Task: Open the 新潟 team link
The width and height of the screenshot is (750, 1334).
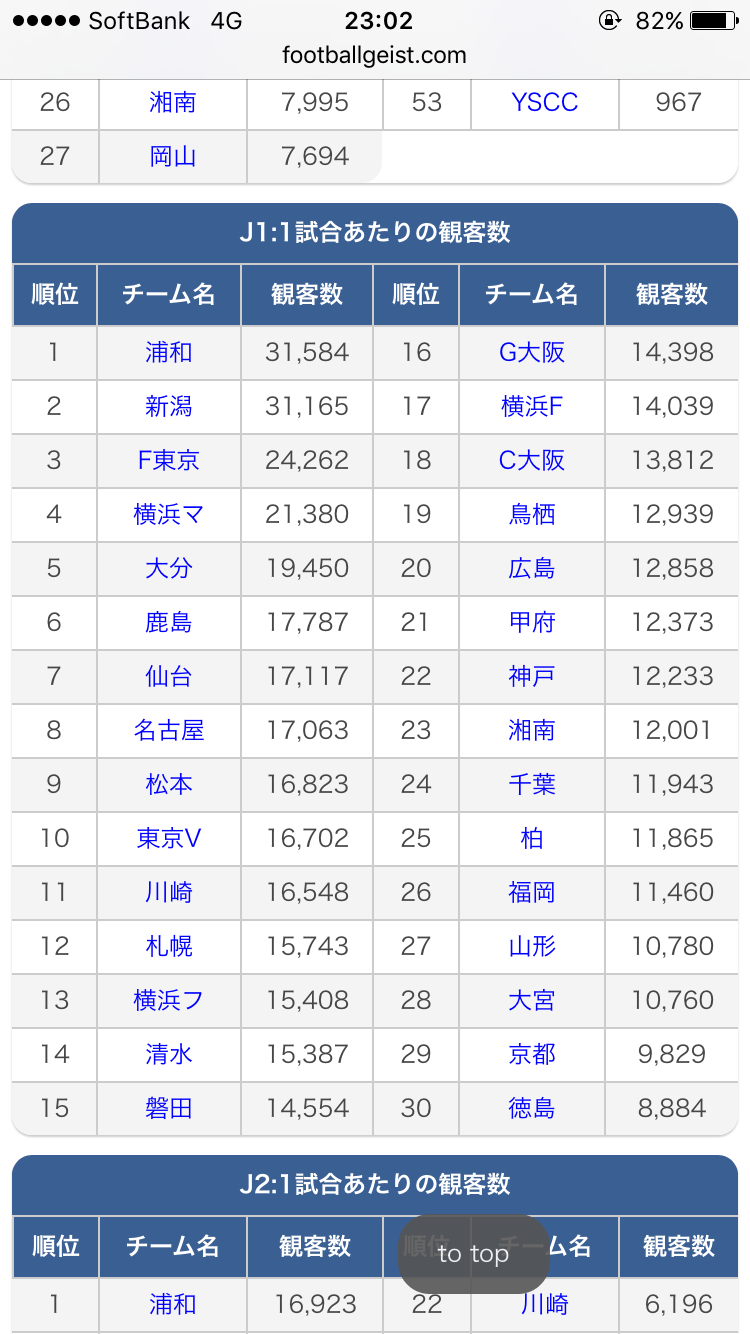Action: tap(169, 406)
